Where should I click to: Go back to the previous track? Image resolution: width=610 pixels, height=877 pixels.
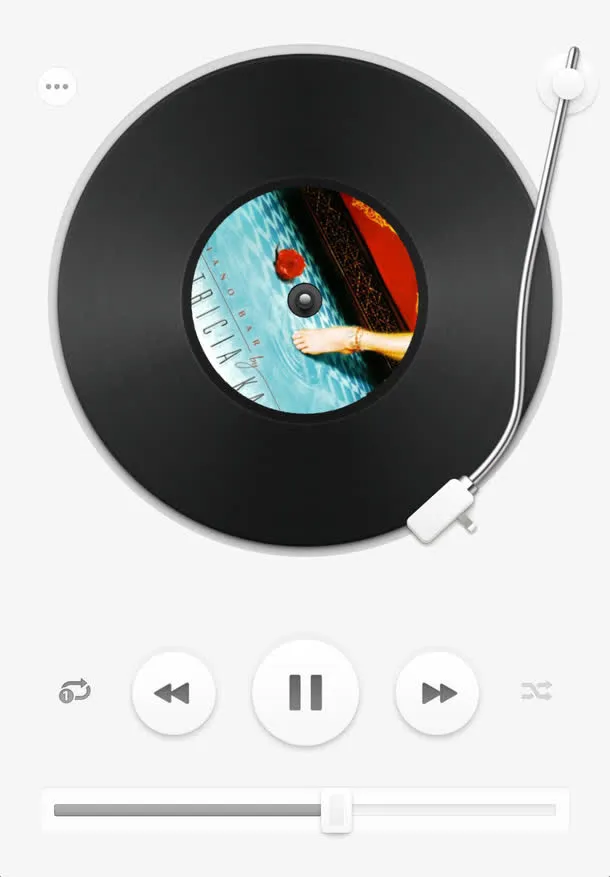tap(173, 693)
